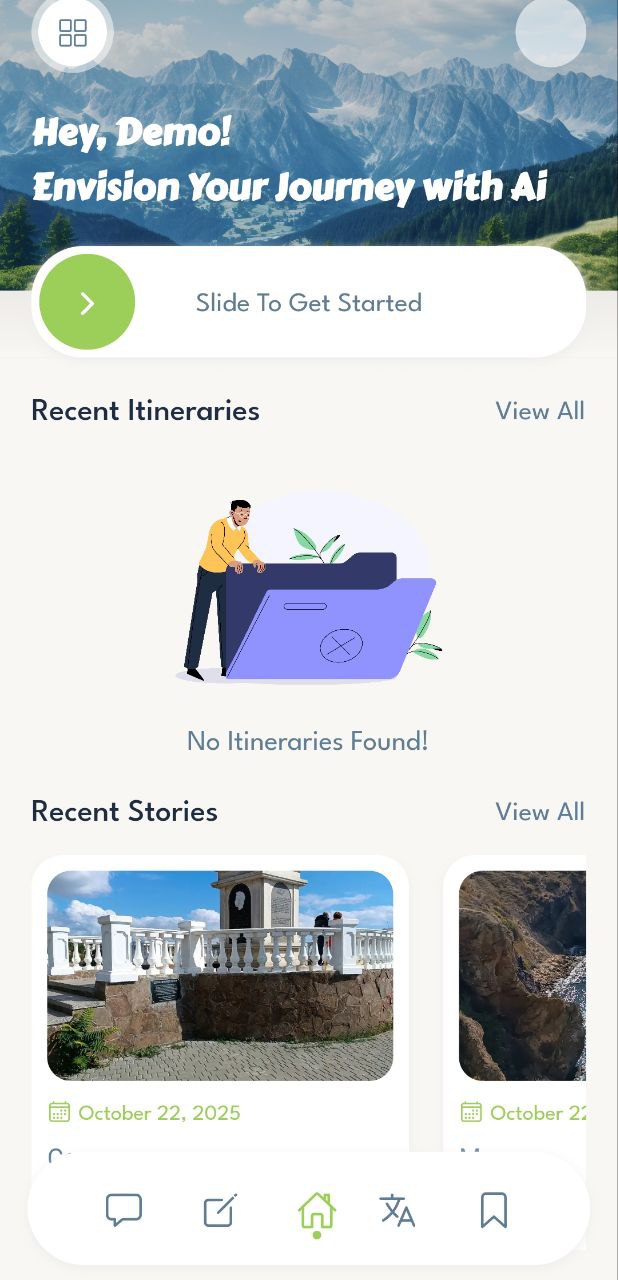Open the grid menu icon
Image resolution: width=618 pixels, height=1280 pixels.
pyautogui.click(x=73, y=33)
